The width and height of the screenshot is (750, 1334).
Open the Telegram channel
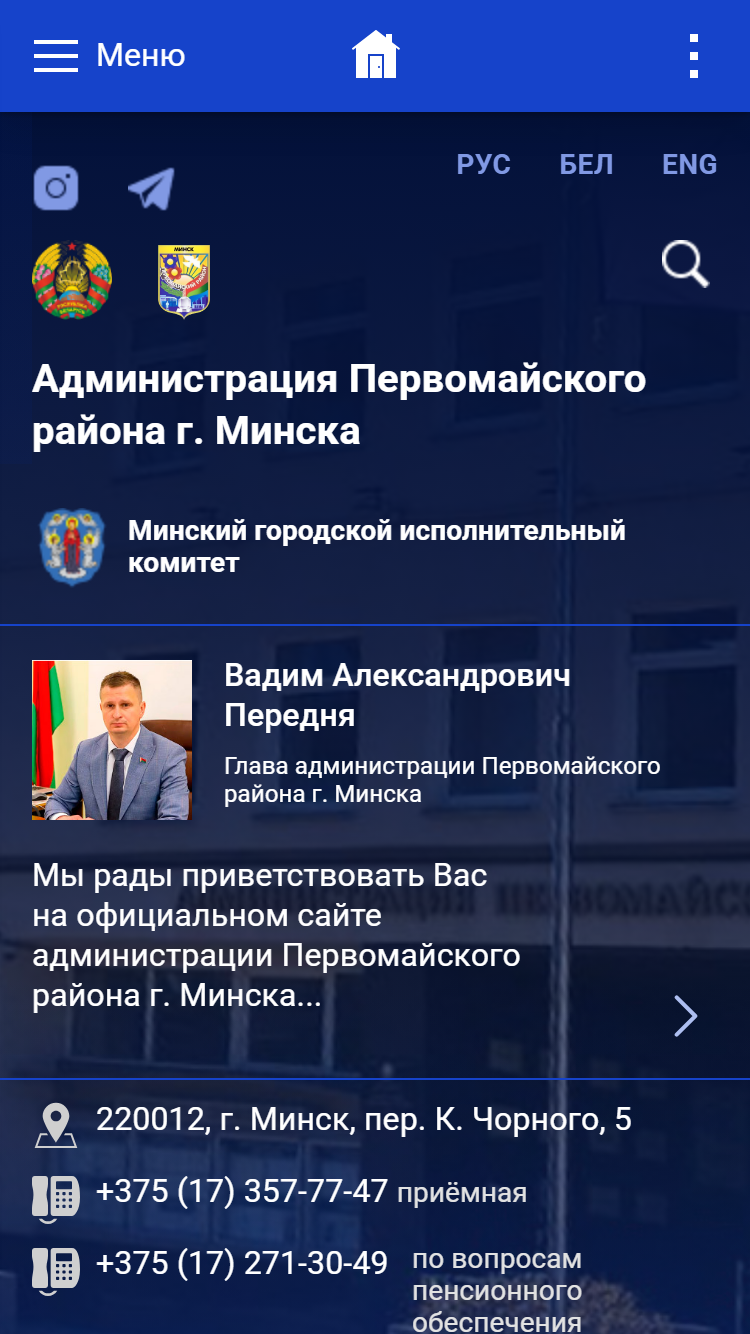[151, 188]
